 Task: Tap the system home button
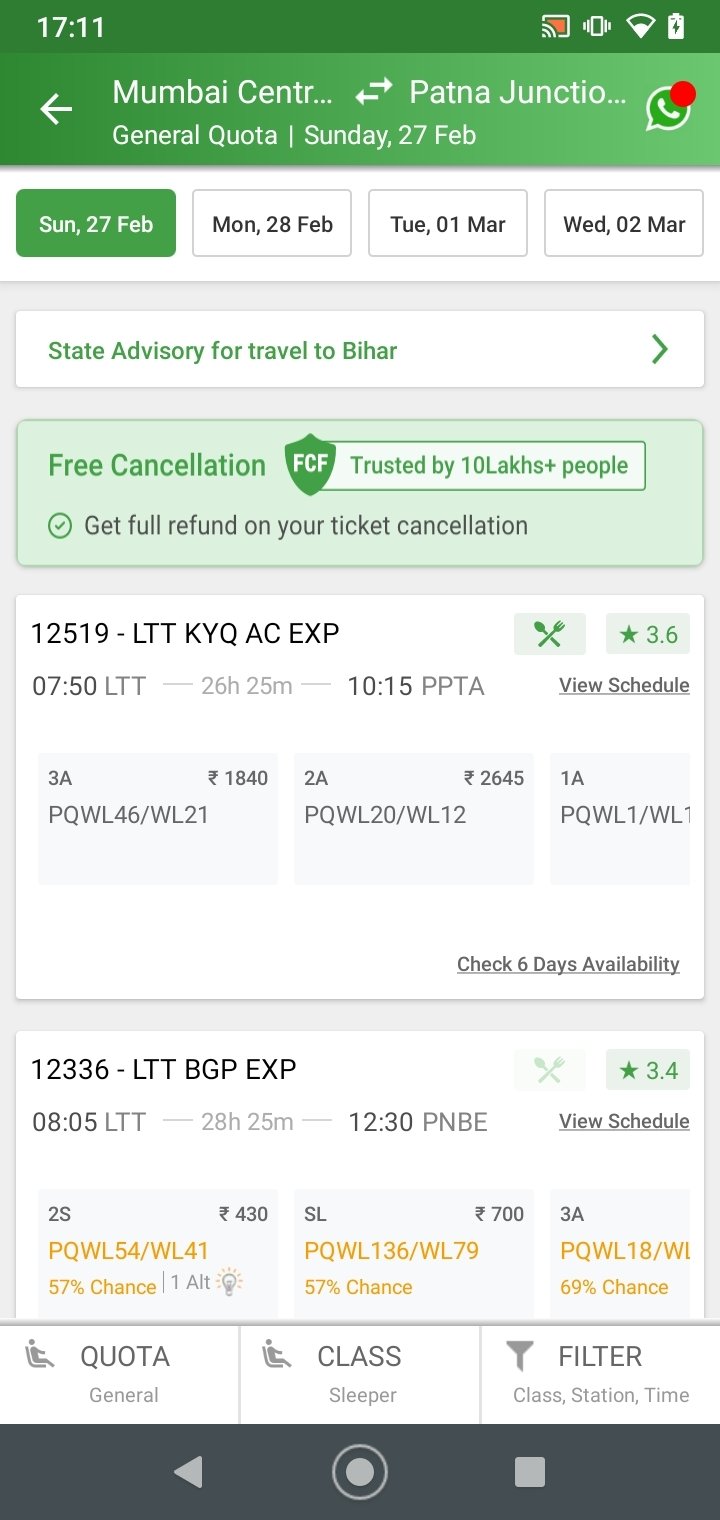point(360,1472)
